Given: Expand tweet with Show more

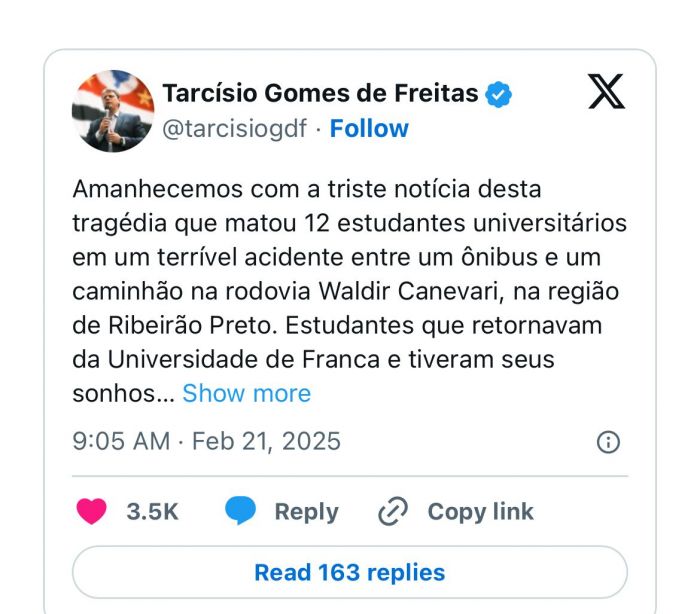Looking at the screenshot, I should [x=246, y=394].
